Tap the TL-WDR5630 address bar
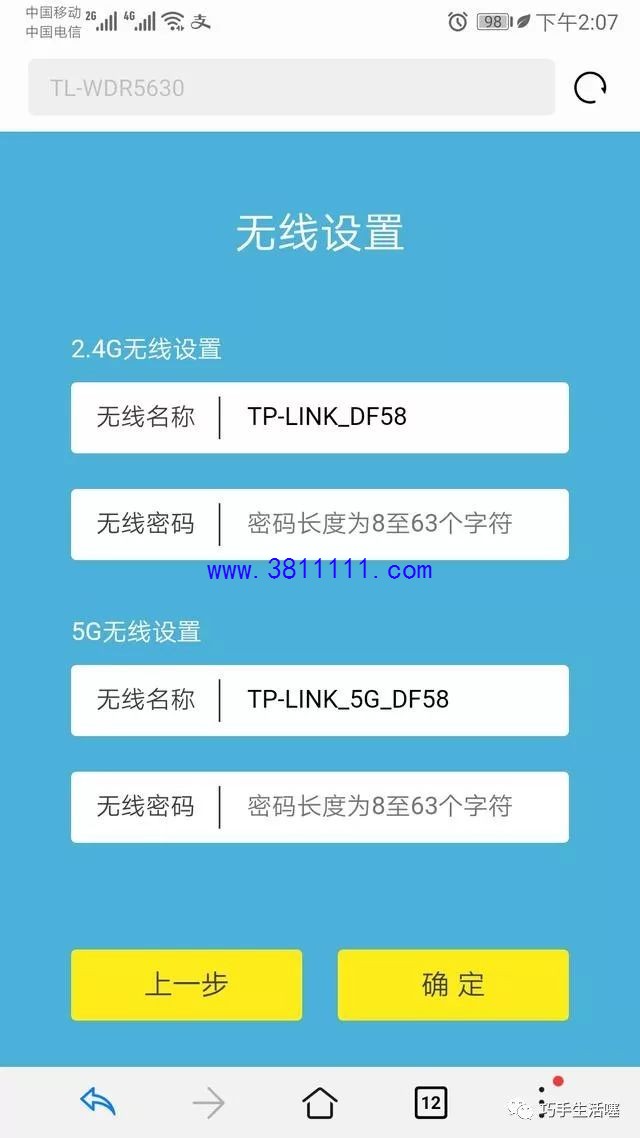 coord(291,88)
